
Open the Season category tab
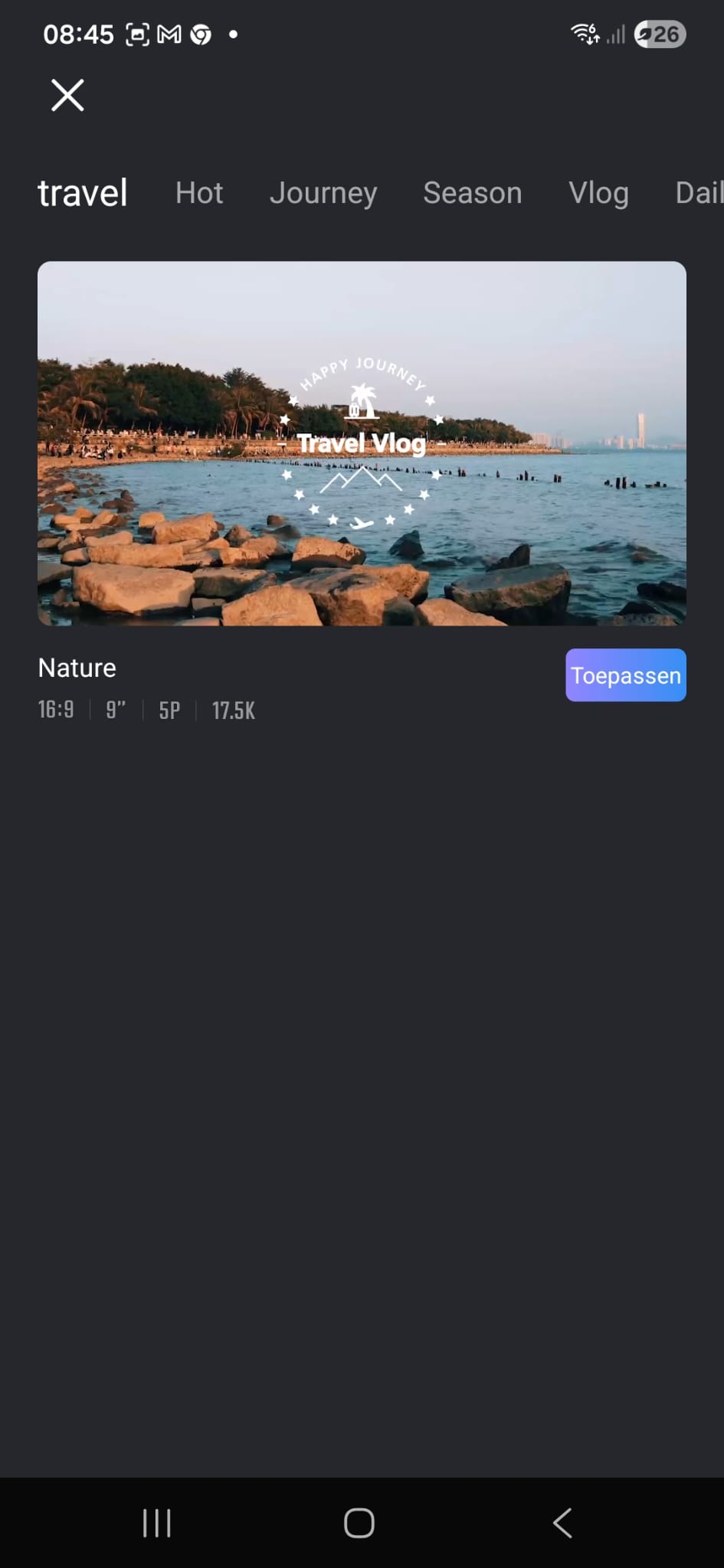[472, 193]
